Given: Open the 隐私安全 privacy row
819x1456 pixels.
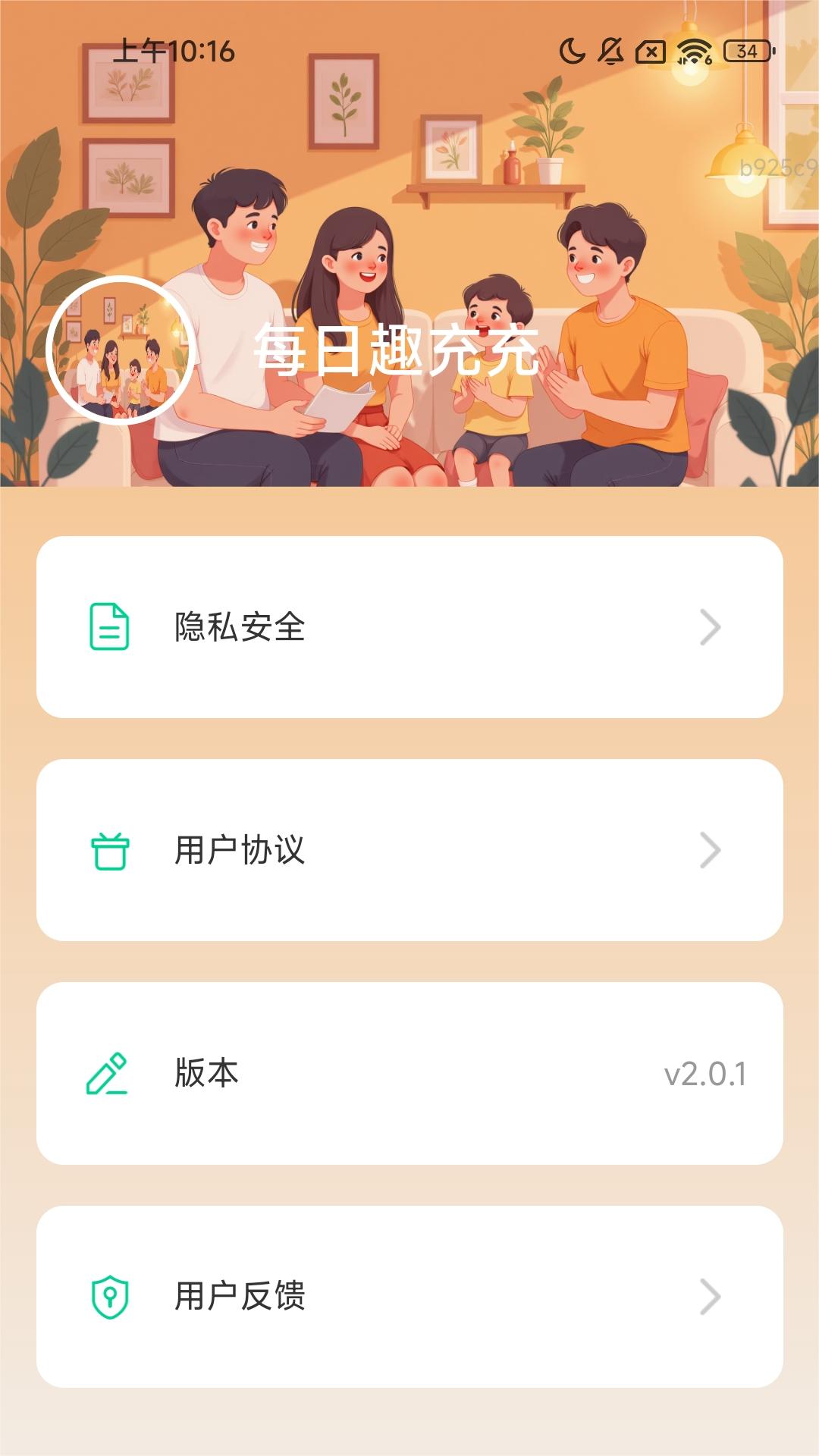Looking at the screenshot, I should click(x=409, y=627).
